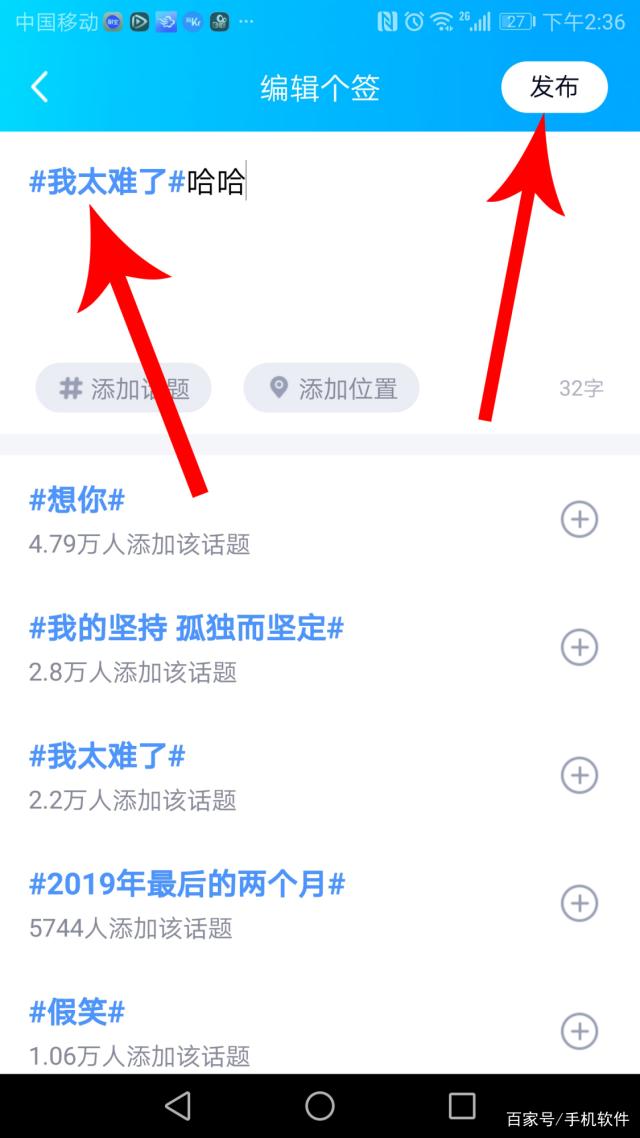640x1138 pixels.
Task: Tap the 添加话题 chip
Action: click(124, 388)
